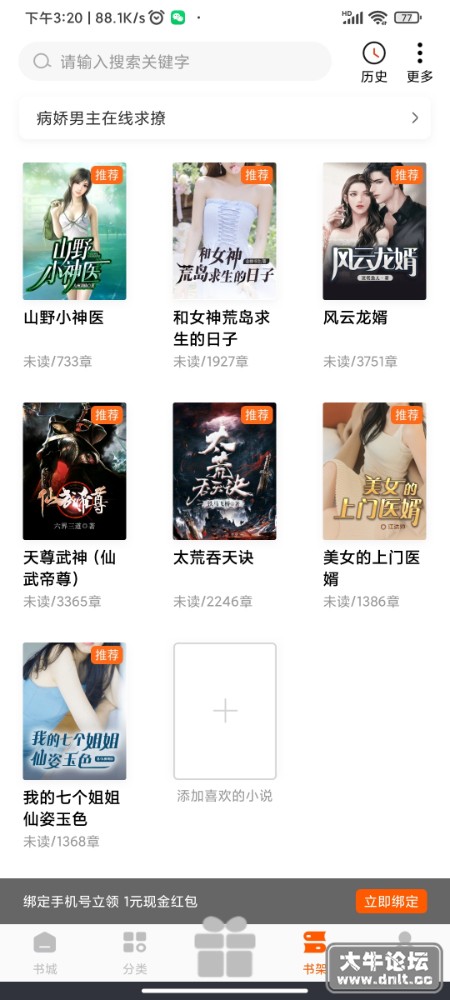Screen dimensions: 450x1000
Task: Open 天尊武神（仙武帝尊）
Action: [x=75, y=471]
